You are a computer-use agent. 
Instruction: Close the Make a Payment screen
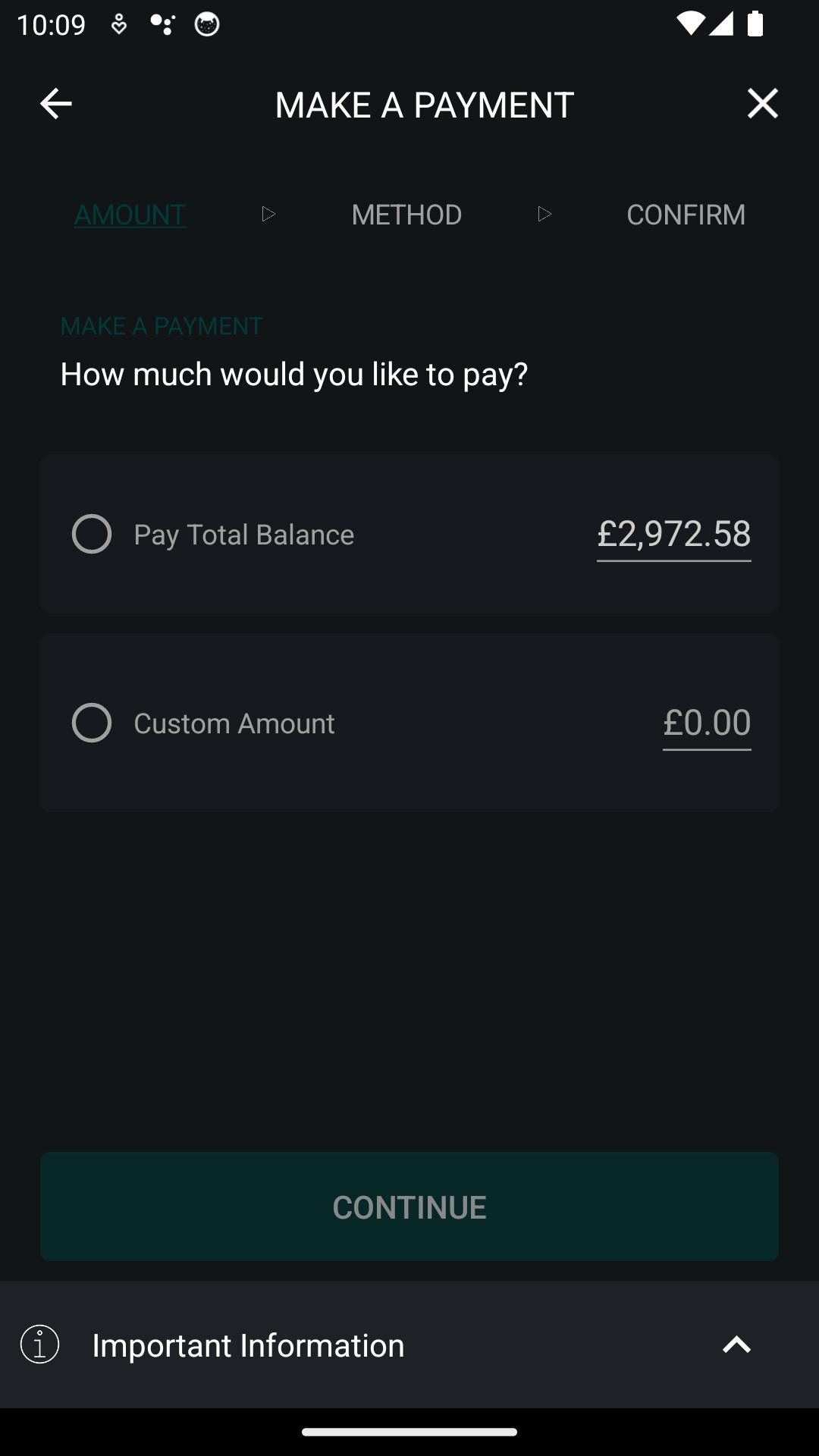tap(762, 103)
